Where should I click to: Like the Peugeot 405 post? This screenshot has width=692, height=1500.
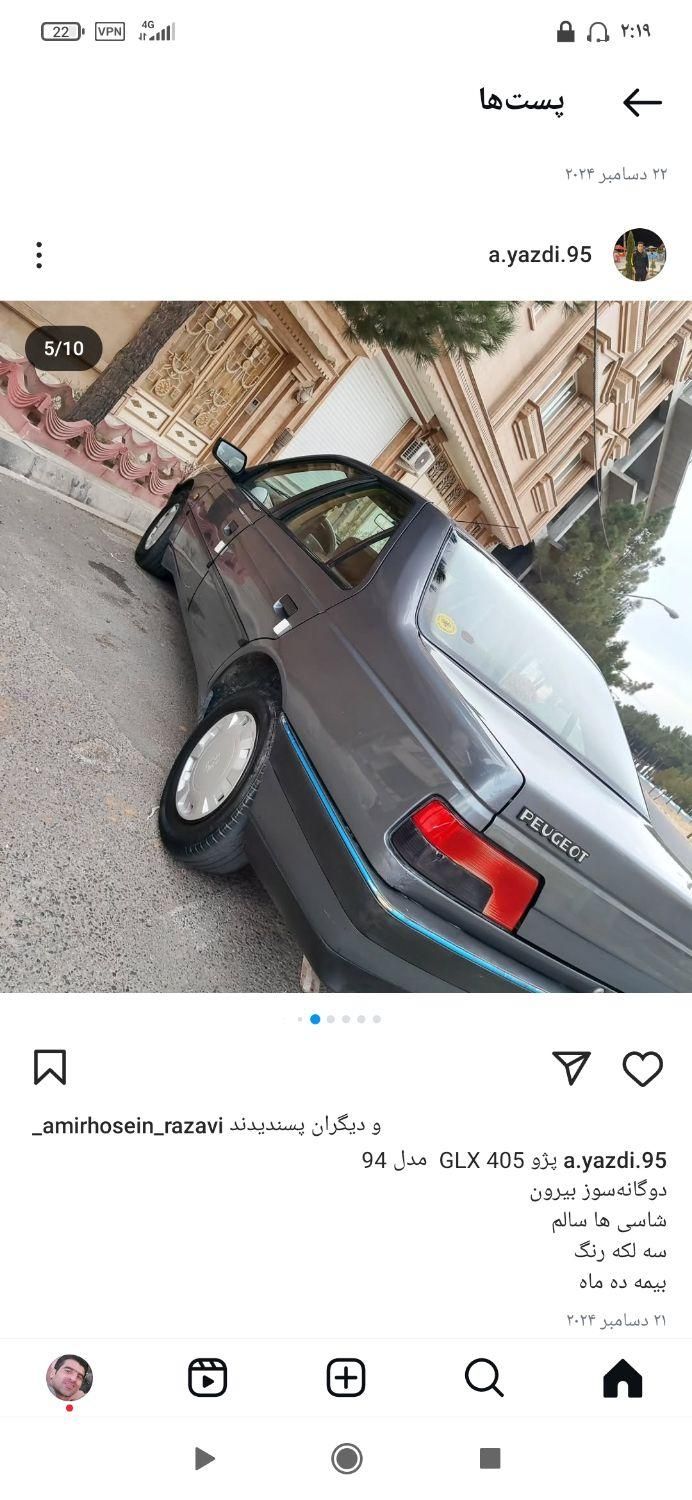642,1068
